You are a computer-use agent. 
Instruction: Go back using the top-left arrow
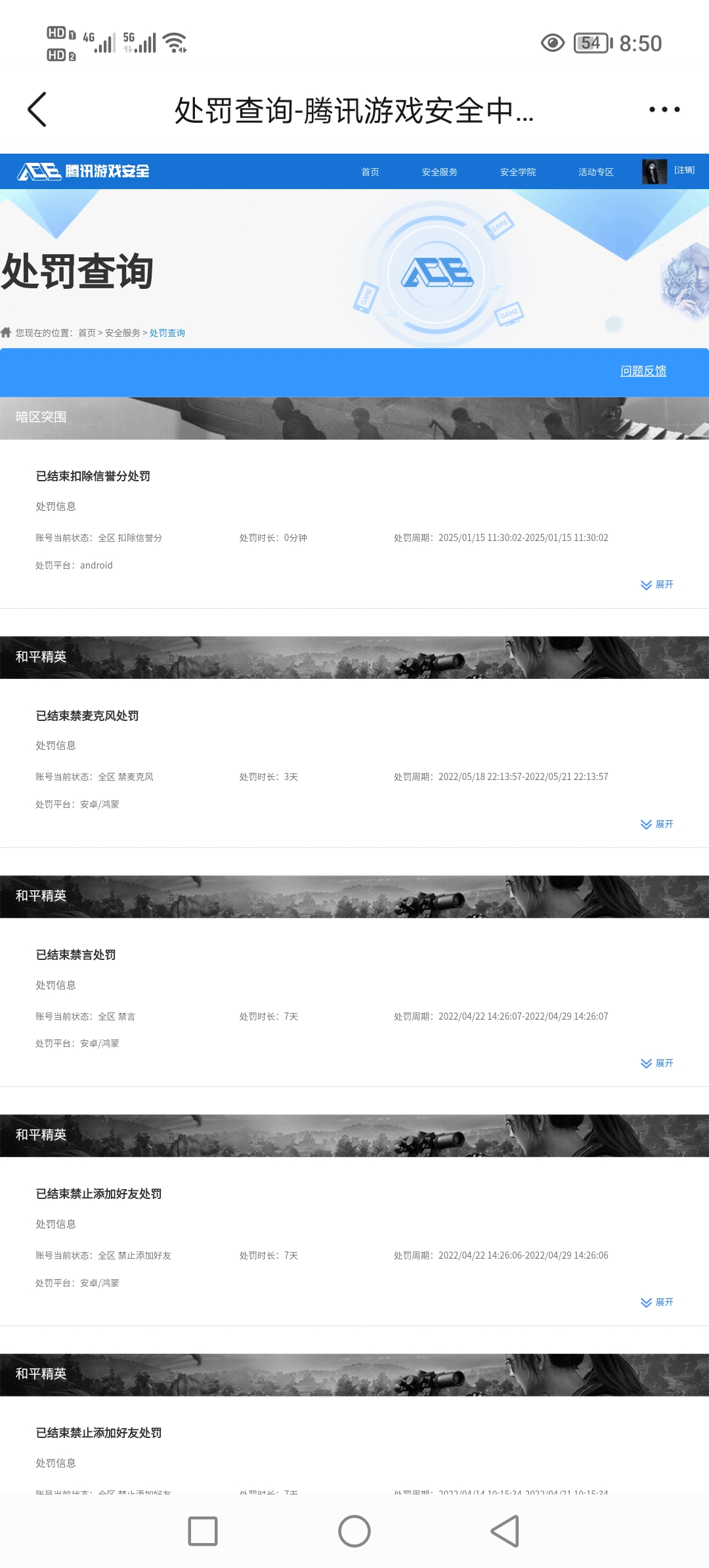tap(37, 109)
